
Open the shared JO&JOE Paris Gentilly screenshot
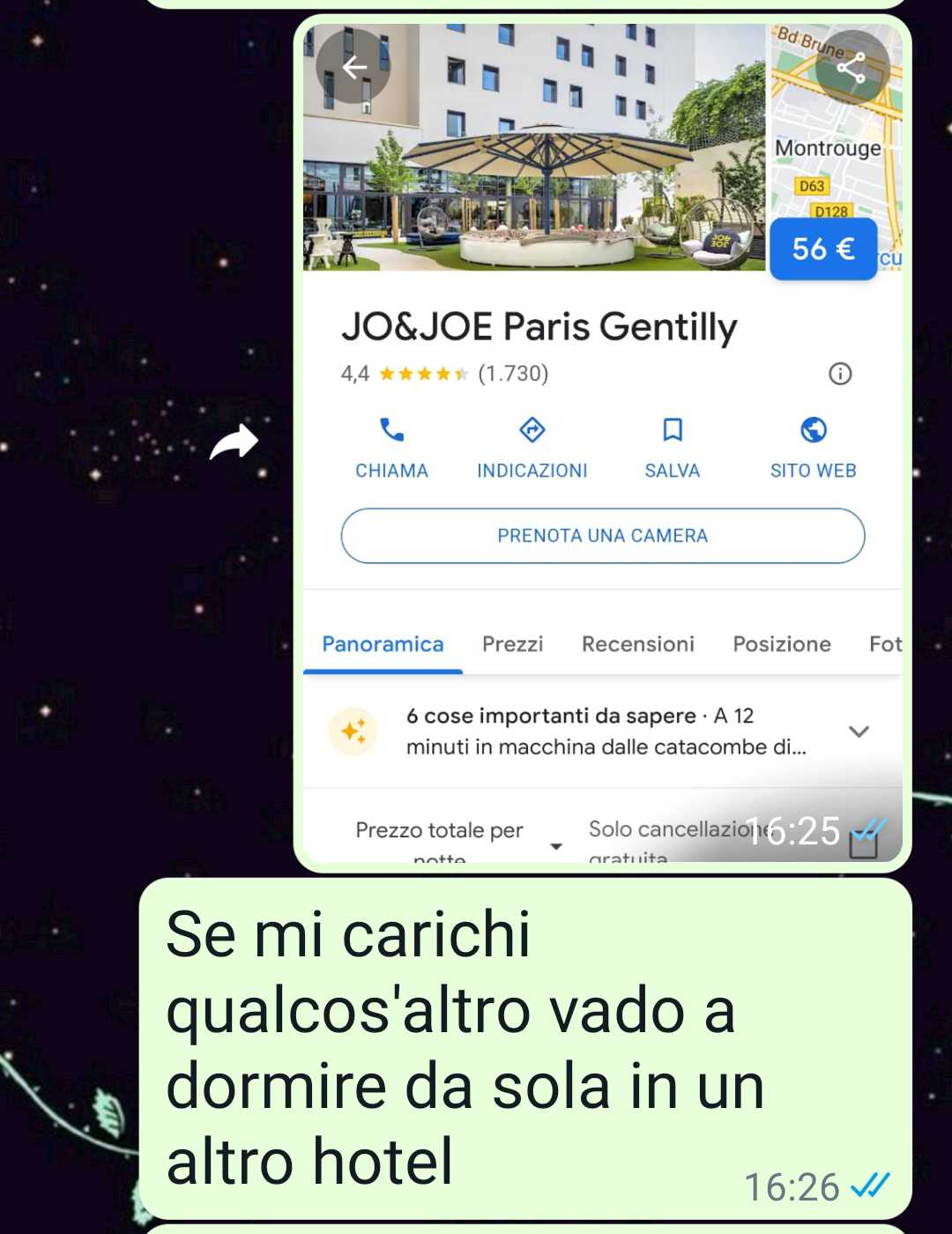[x=602, y=441]
